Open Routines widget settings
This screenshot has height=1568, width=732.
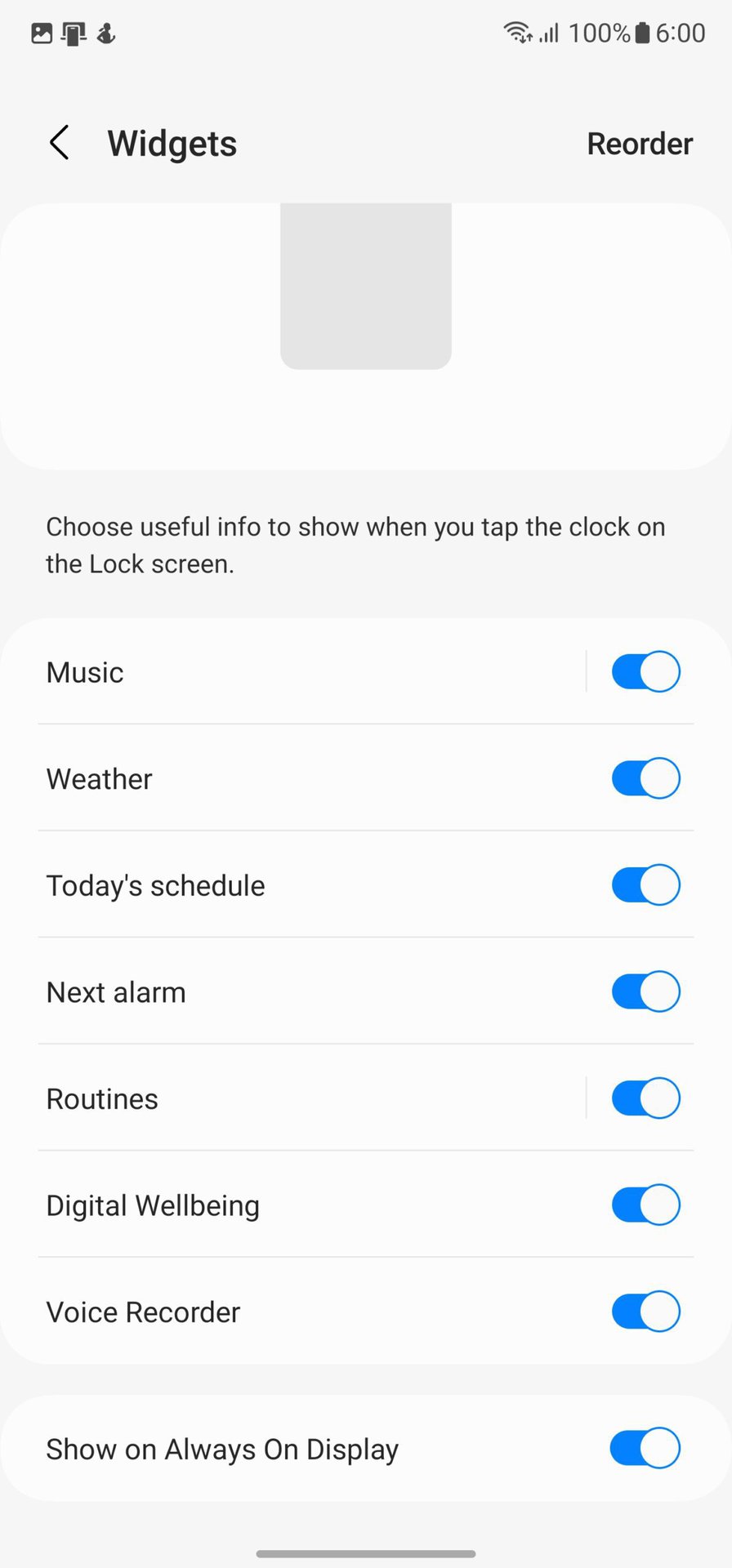(310, 1098)
